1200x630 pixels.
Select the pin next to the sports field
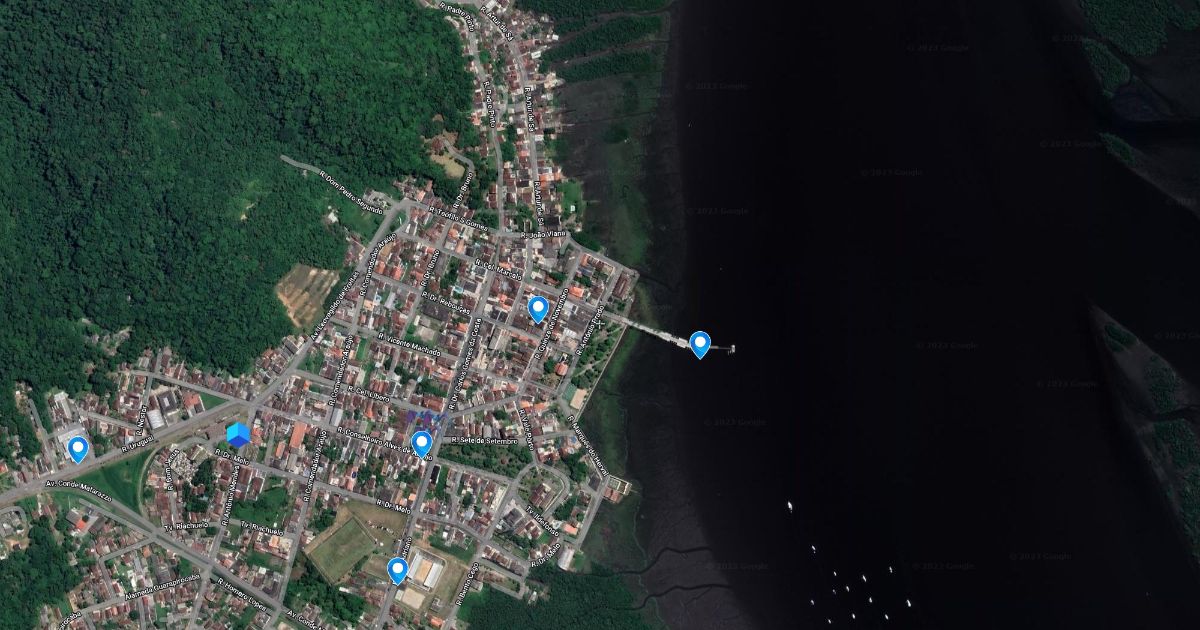tap(397, 570)
